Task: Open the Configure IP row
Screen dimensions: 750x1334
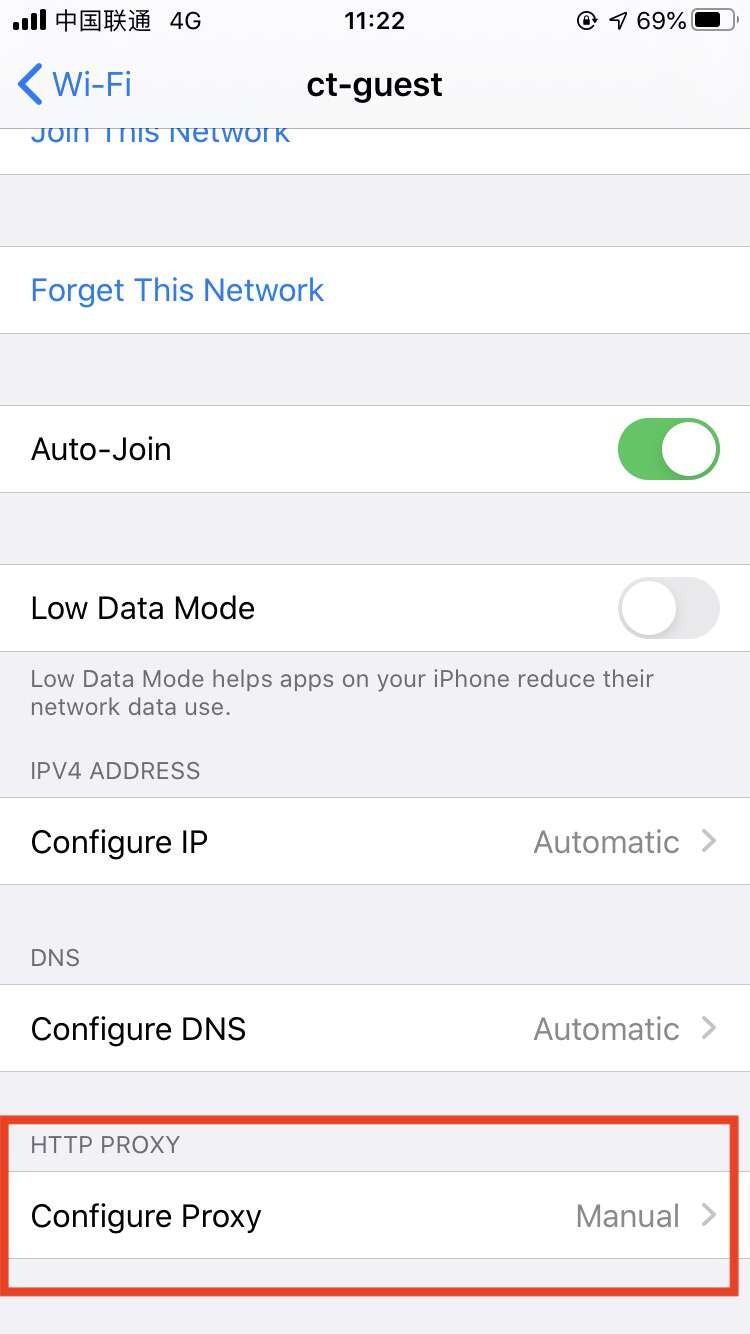Action: (x=375, y=842)
